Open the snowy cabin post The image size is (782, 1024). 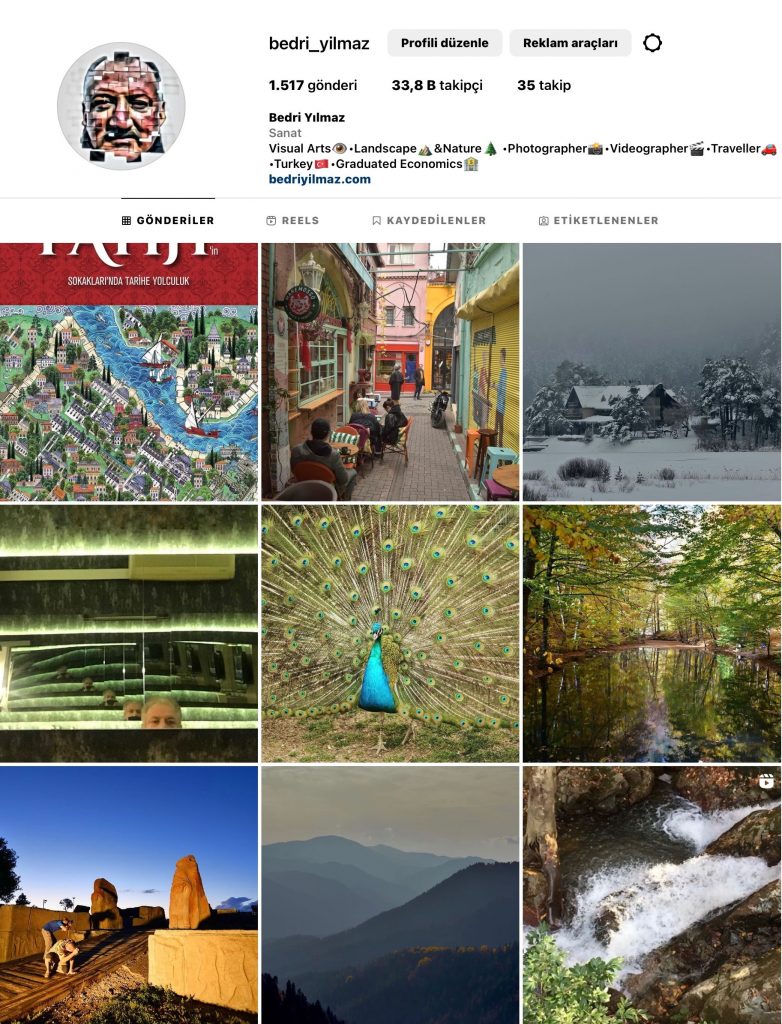click(651, 371)
